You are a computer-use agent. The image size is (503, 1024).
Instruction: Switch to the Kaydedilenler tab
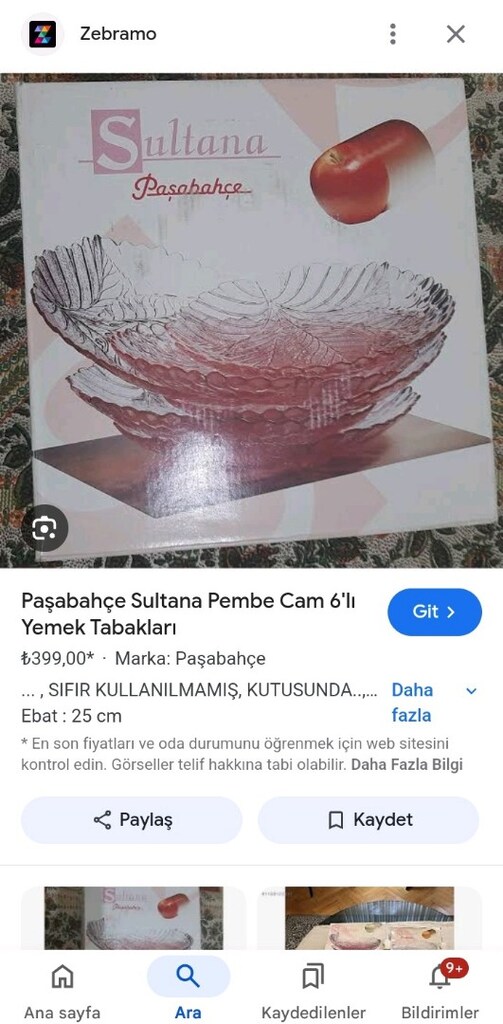click(314, 990)
